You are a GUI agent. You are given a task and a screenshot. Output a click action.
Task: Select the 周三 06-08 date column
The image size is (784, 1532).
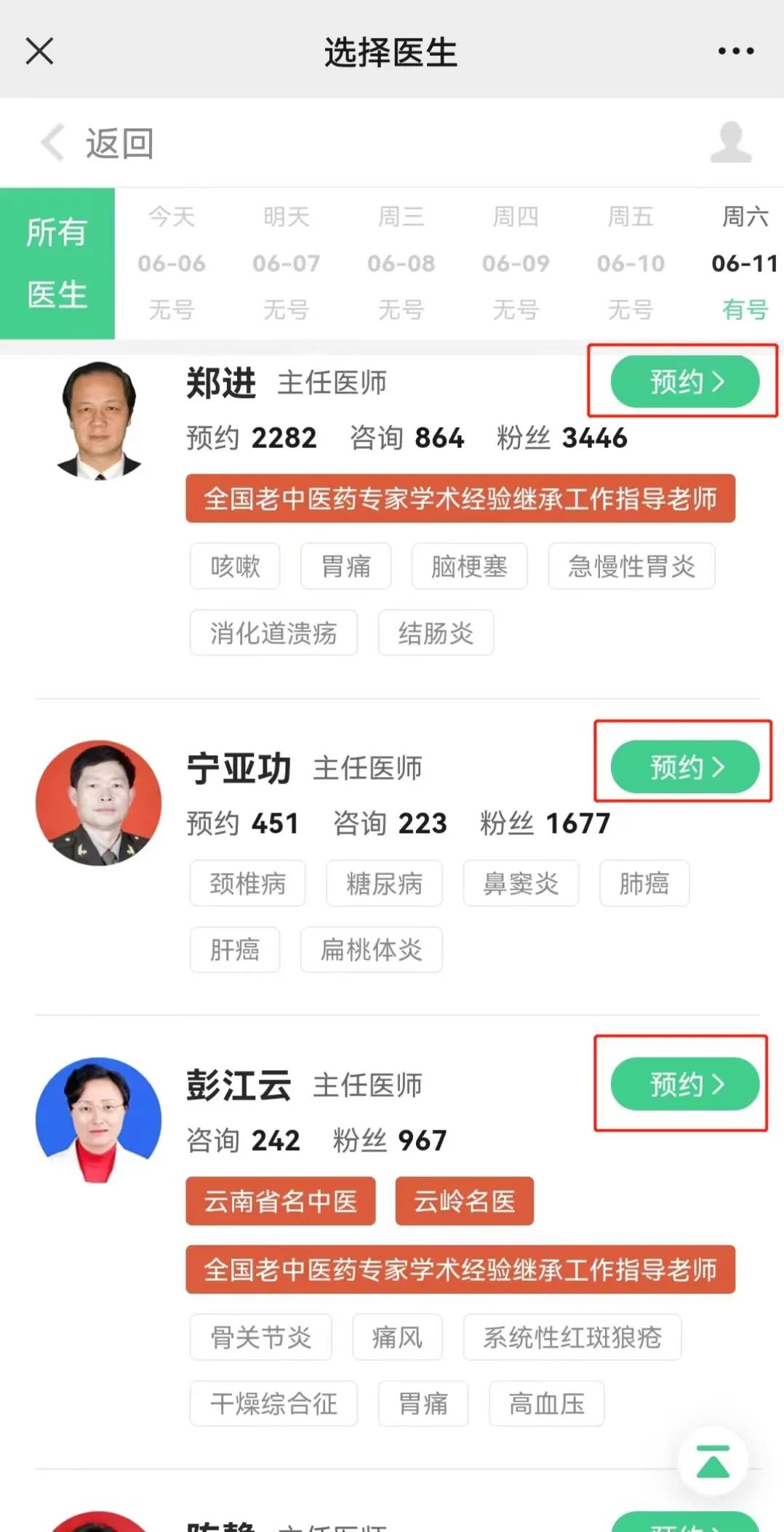pos(401,263)
